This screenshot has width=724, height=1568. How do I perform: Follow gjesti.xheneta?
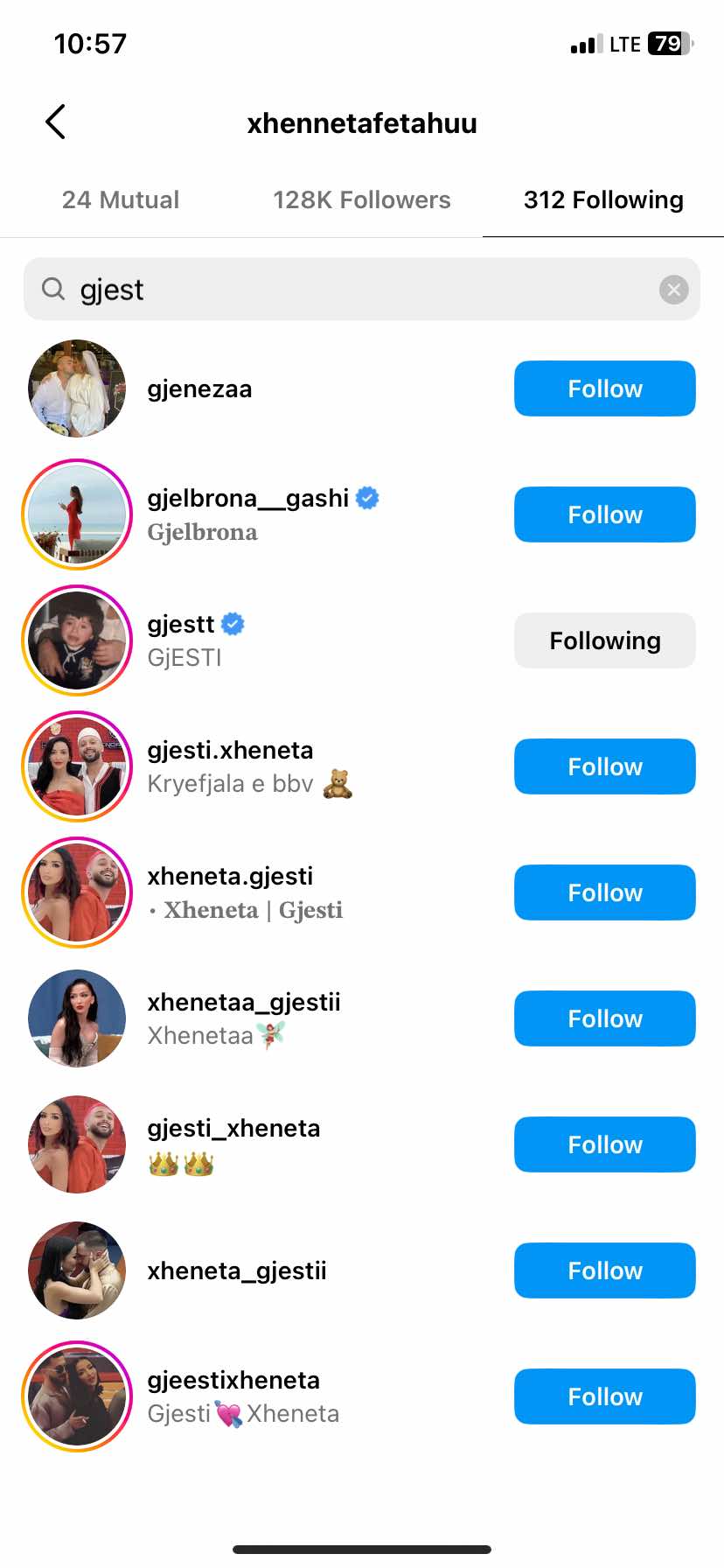point(604,766)
